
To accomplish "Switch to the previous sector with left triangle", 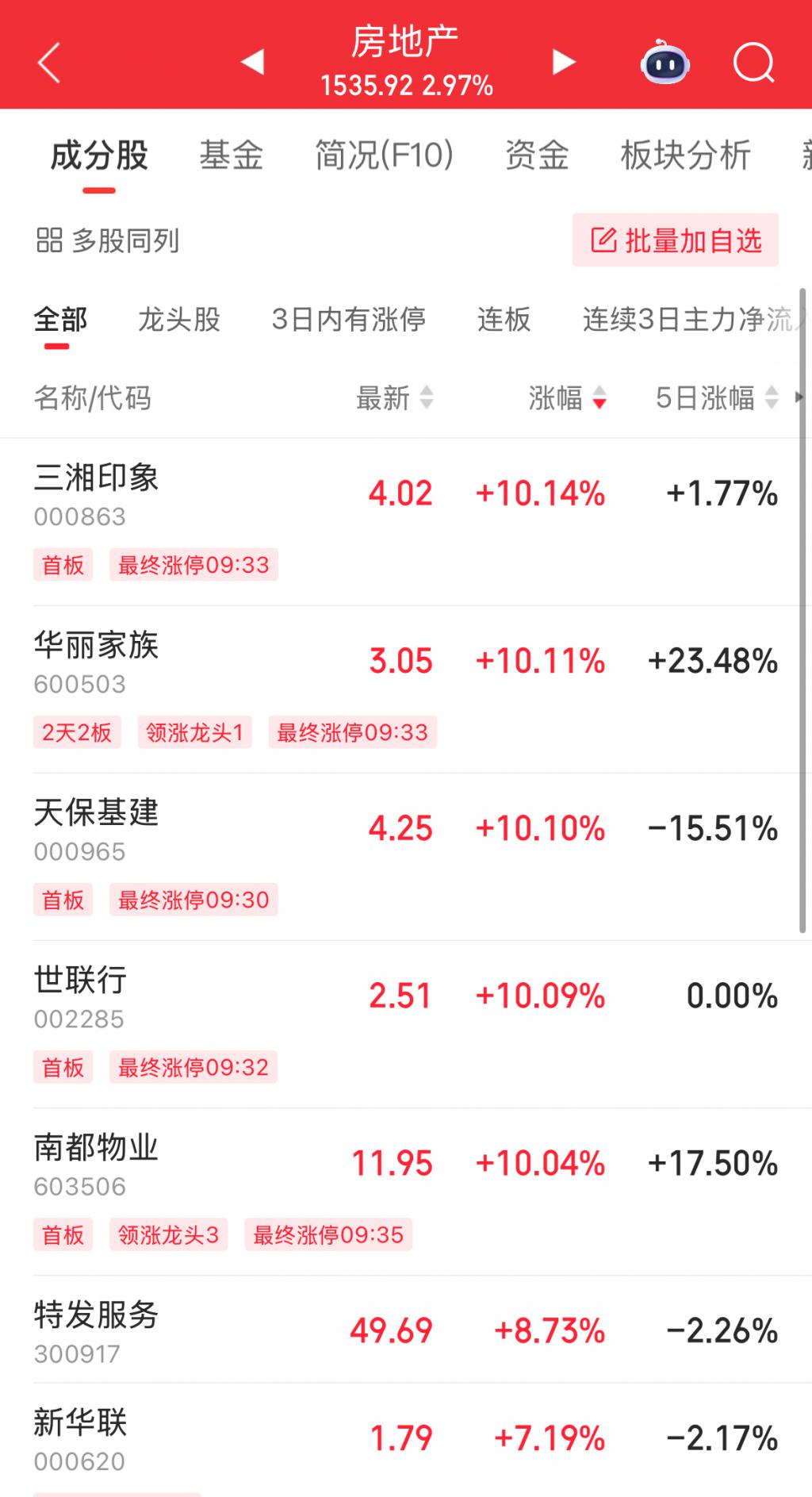I will [252, 61].
